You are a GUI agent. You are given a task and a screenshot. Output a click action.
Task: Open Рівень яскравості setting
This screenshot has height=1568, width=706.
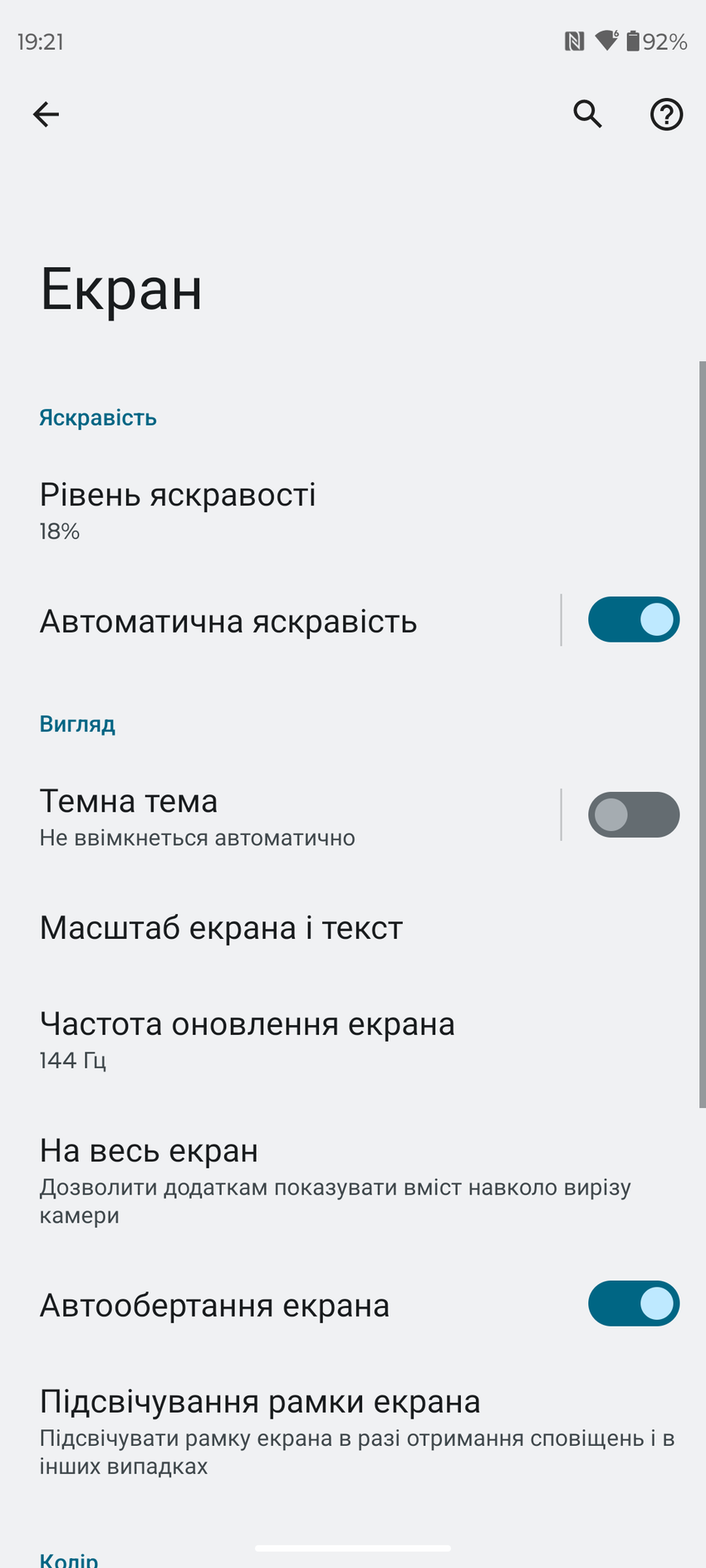pos(178,510)
